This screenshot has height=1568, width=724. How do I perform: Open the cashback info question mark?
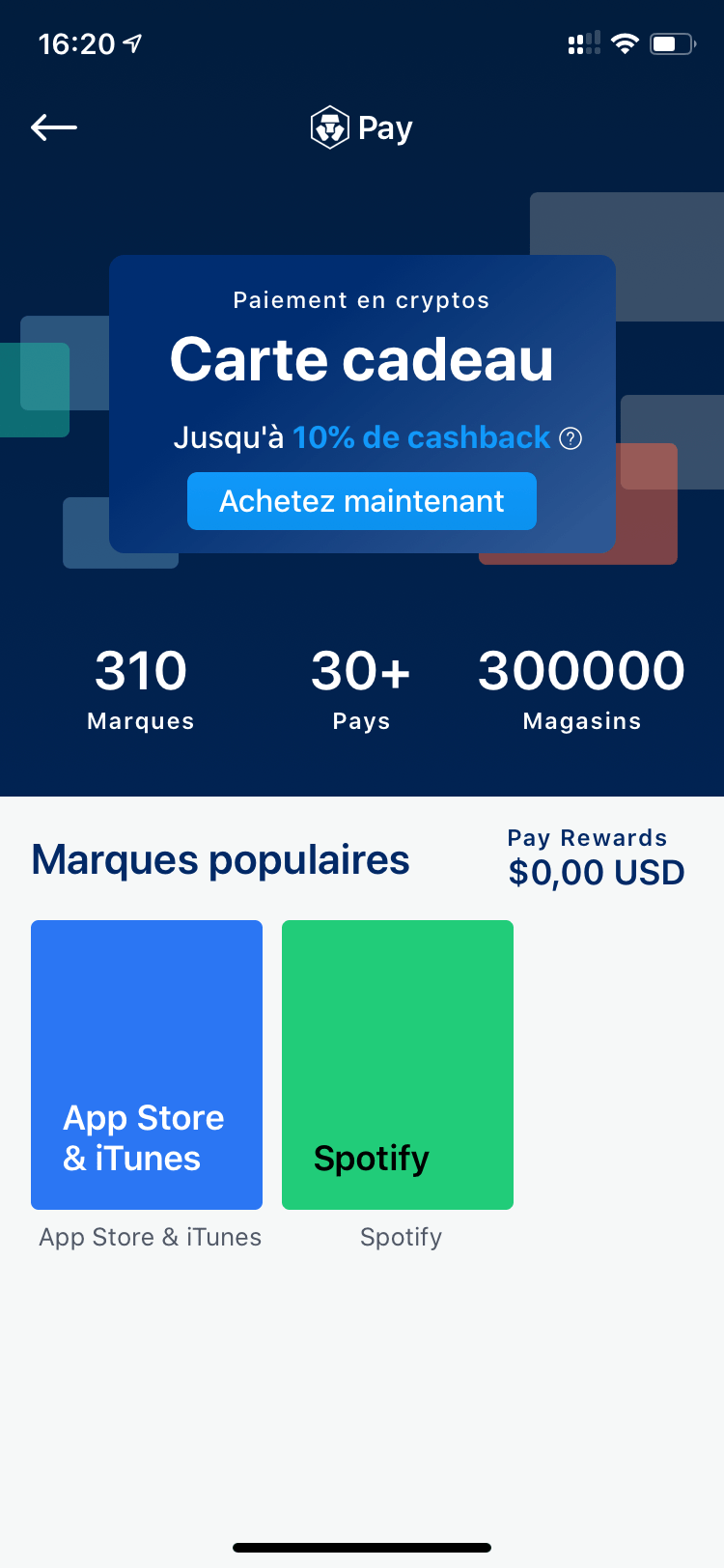click(571, 438)
